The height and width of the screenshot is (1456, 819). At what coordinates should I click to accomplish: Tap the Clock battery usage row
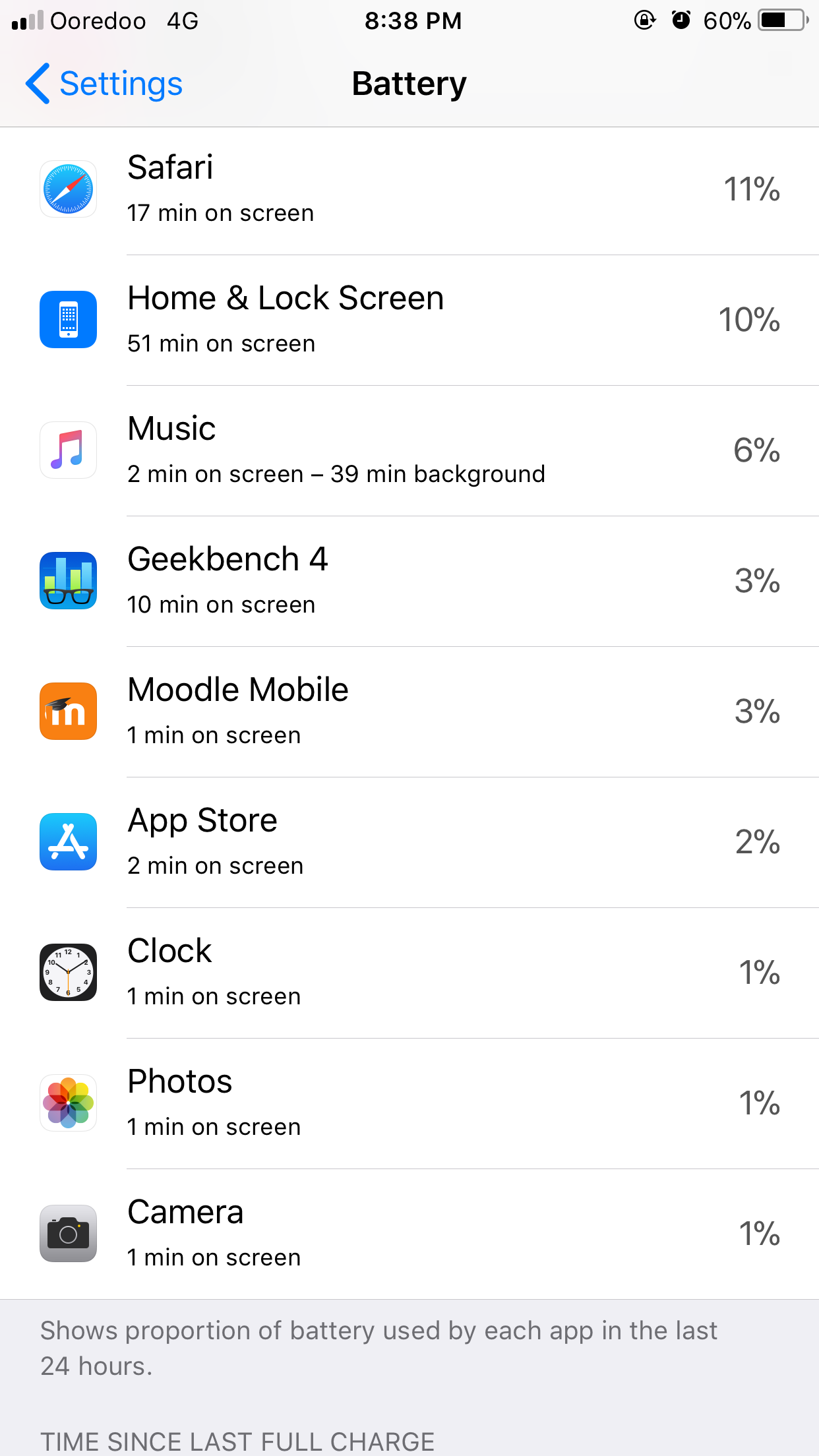coord(409,973)
